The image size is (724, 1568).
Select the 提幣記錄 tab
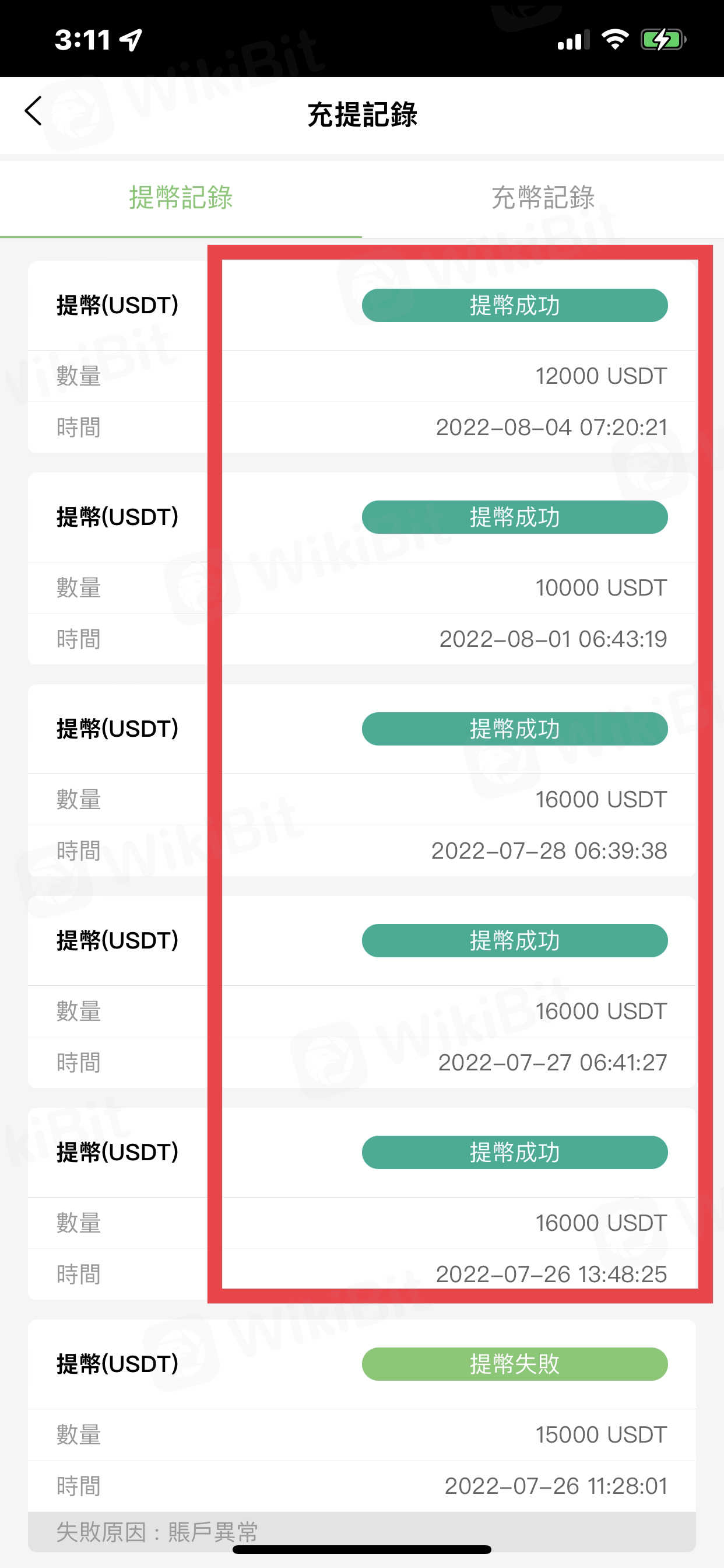click(181, 198)
